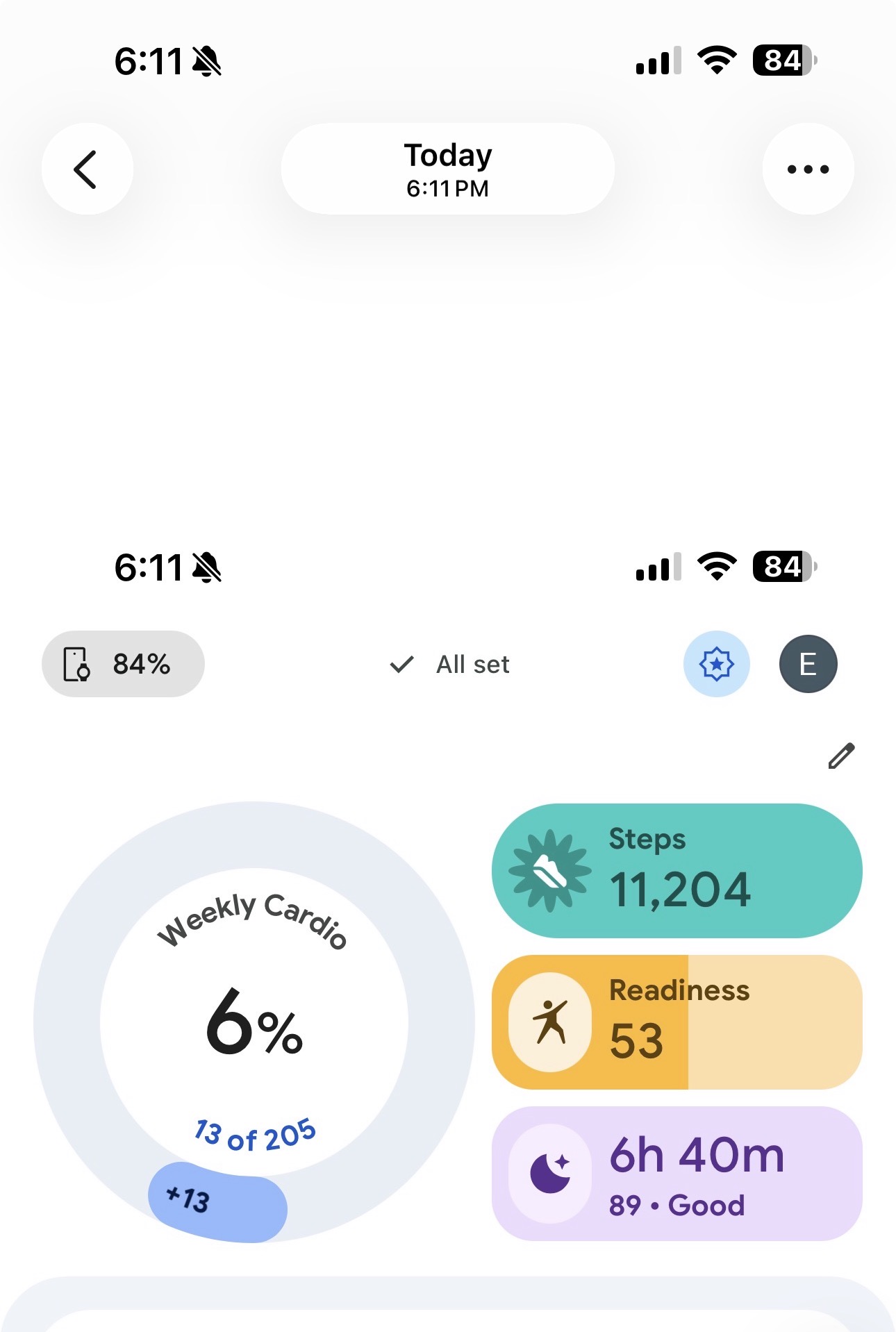Open the 84% device battery chip

[123, 664]
